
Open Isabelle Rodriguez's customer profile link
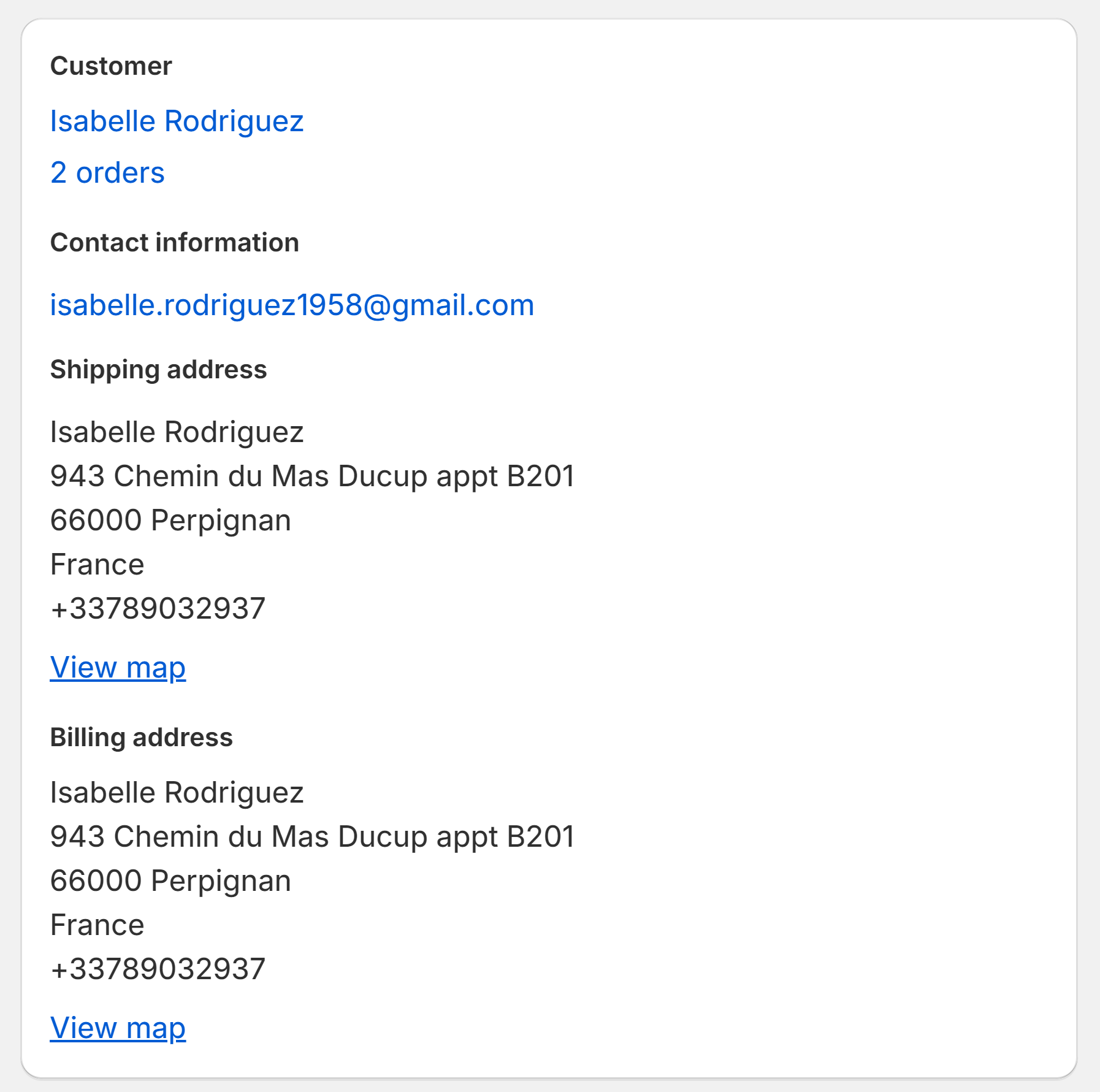[x=177, y=121]
